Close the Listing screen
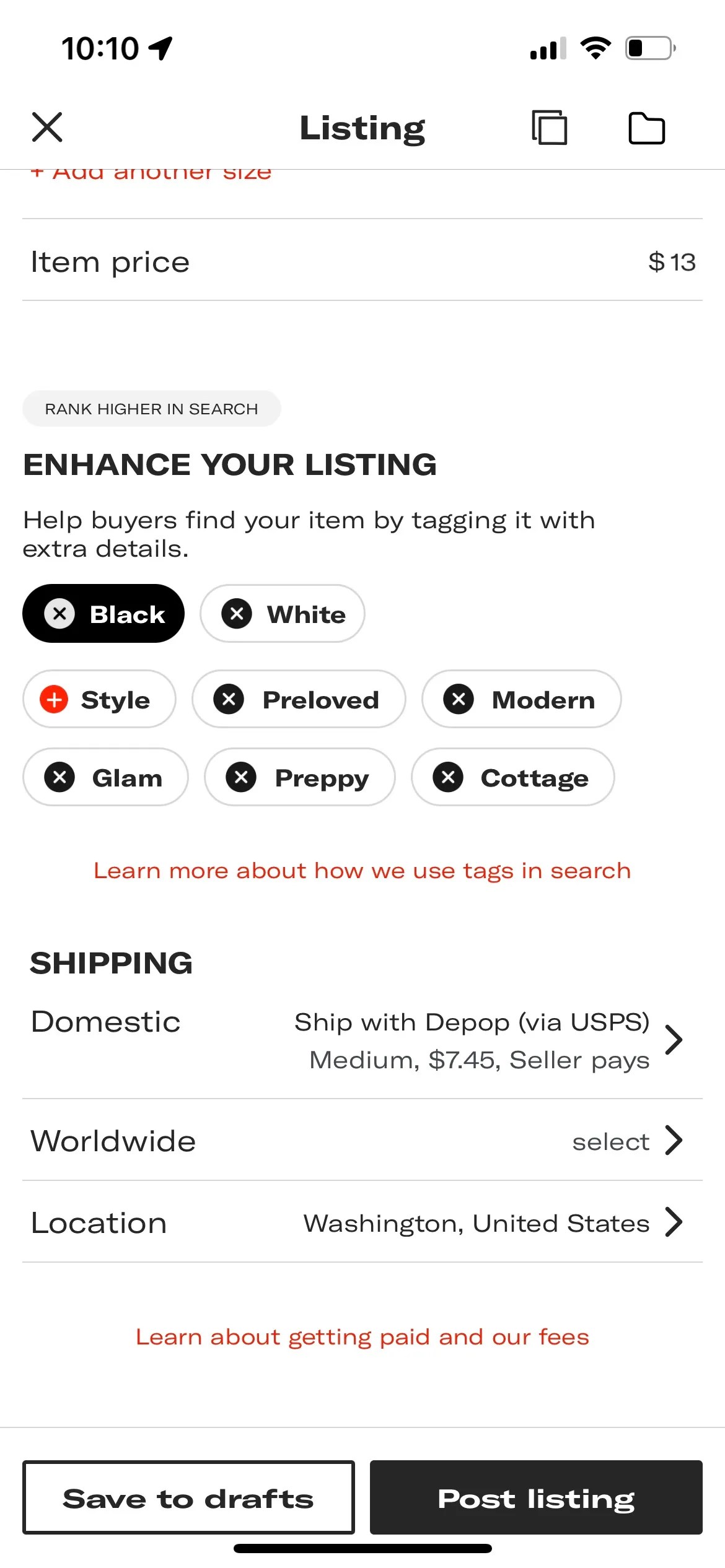Viewport: 725px width, 1568px height. pyautogui.click(x=47, y=128)
